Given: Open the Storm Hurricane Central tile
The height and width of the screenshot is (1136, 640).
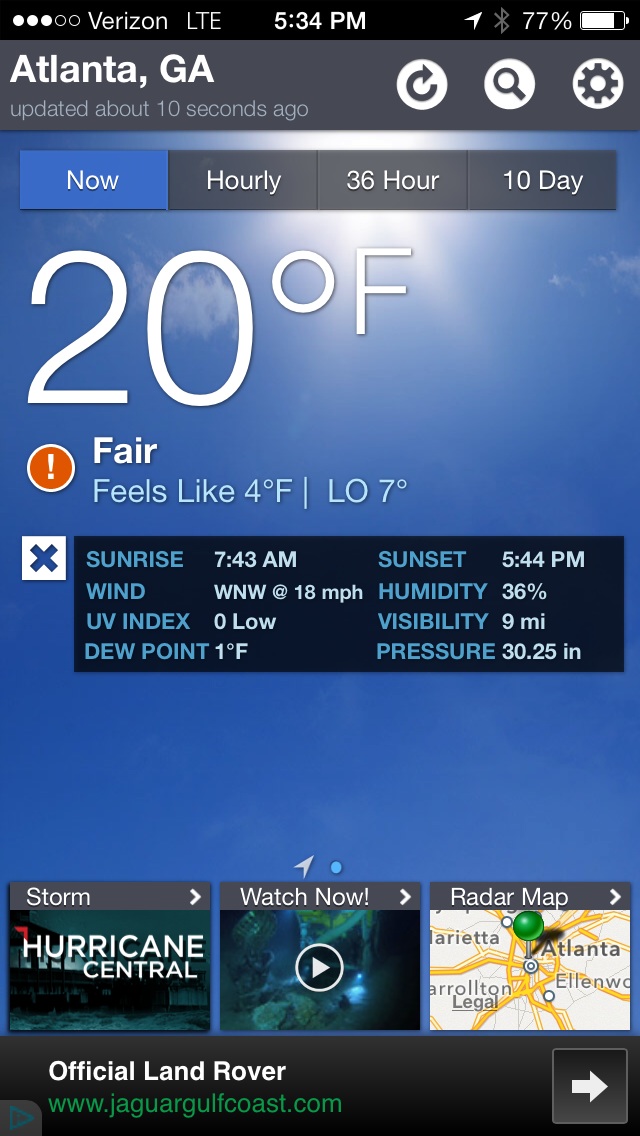Looking at the screenshot, I should click(110, 957).
